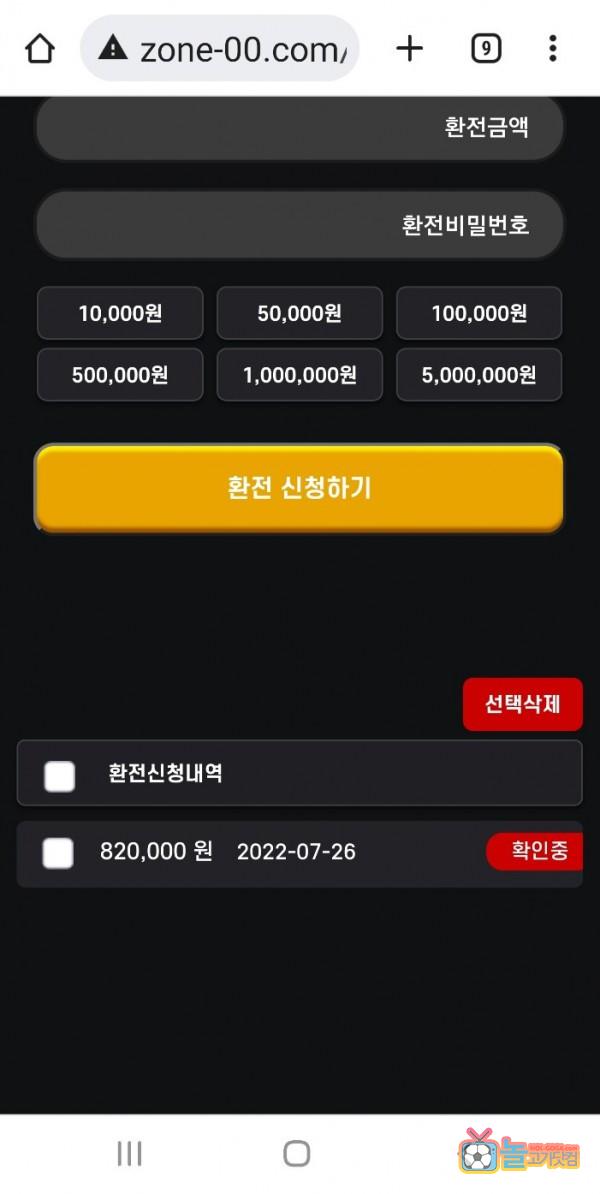Select the 50,000원 amount button
Image resolution: width=600 pixels, height=1194 pixels.
300,314
